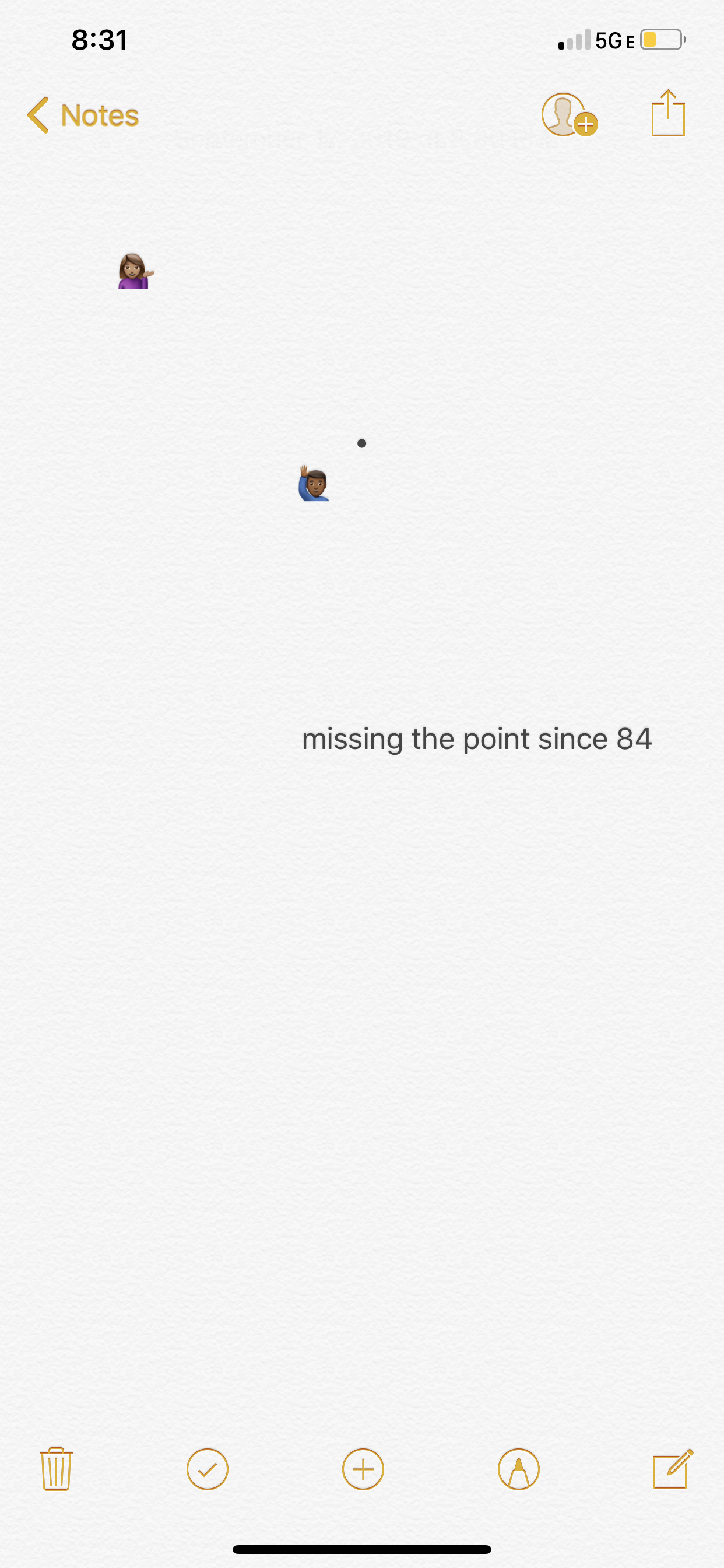This screenshot has width=724, height=1568.
Task: Share this note
Action: [x=667, y=114]
